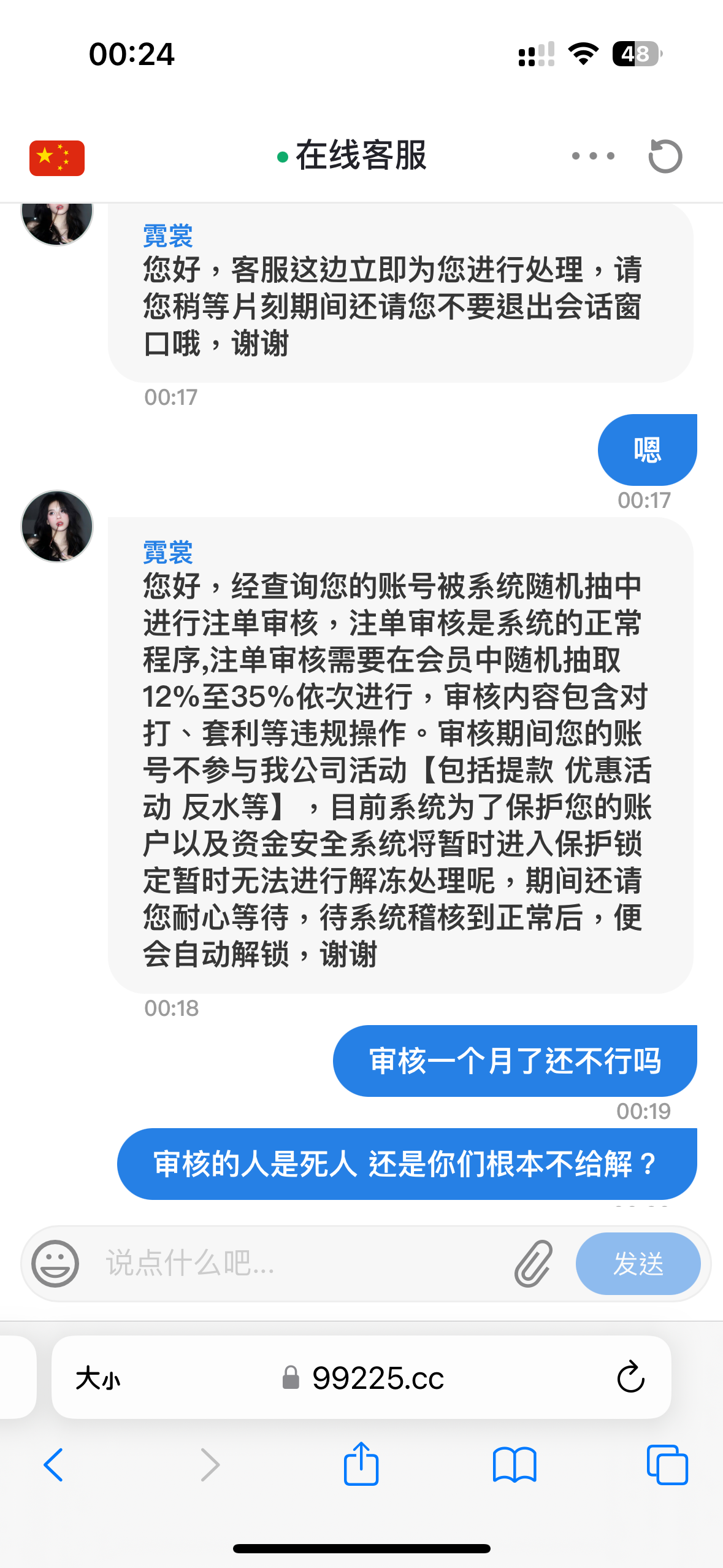Show all open Safari tabs
The height and width of the screenshot is (1568, 723).
pyautogui.click(x=667, y=1465)
